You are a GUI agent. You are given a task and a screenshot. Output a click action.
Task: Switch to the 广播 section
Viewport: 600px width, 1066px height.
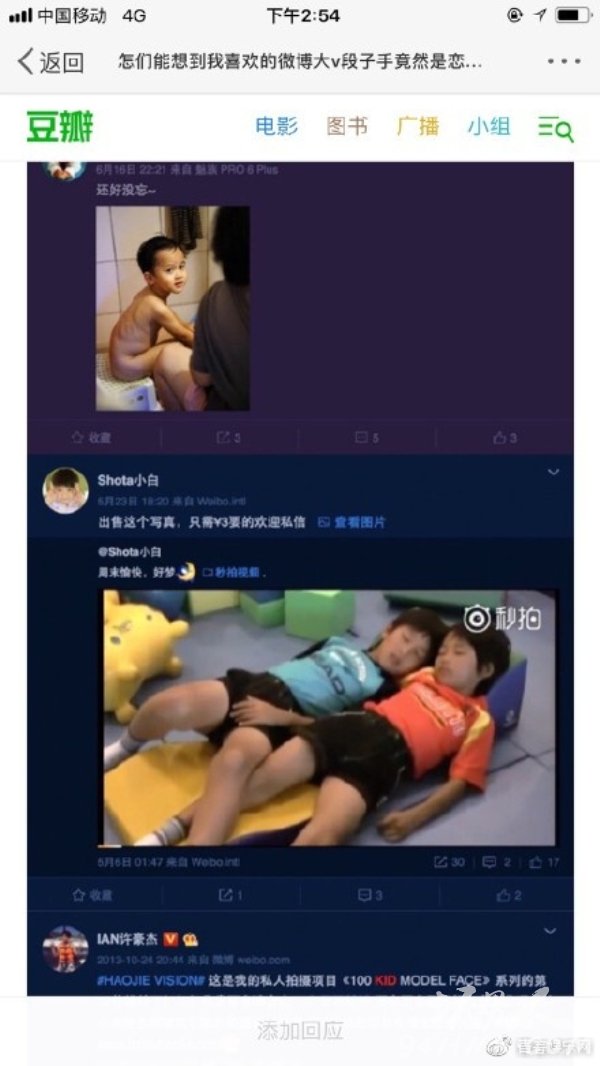click(x=418, y=126)
